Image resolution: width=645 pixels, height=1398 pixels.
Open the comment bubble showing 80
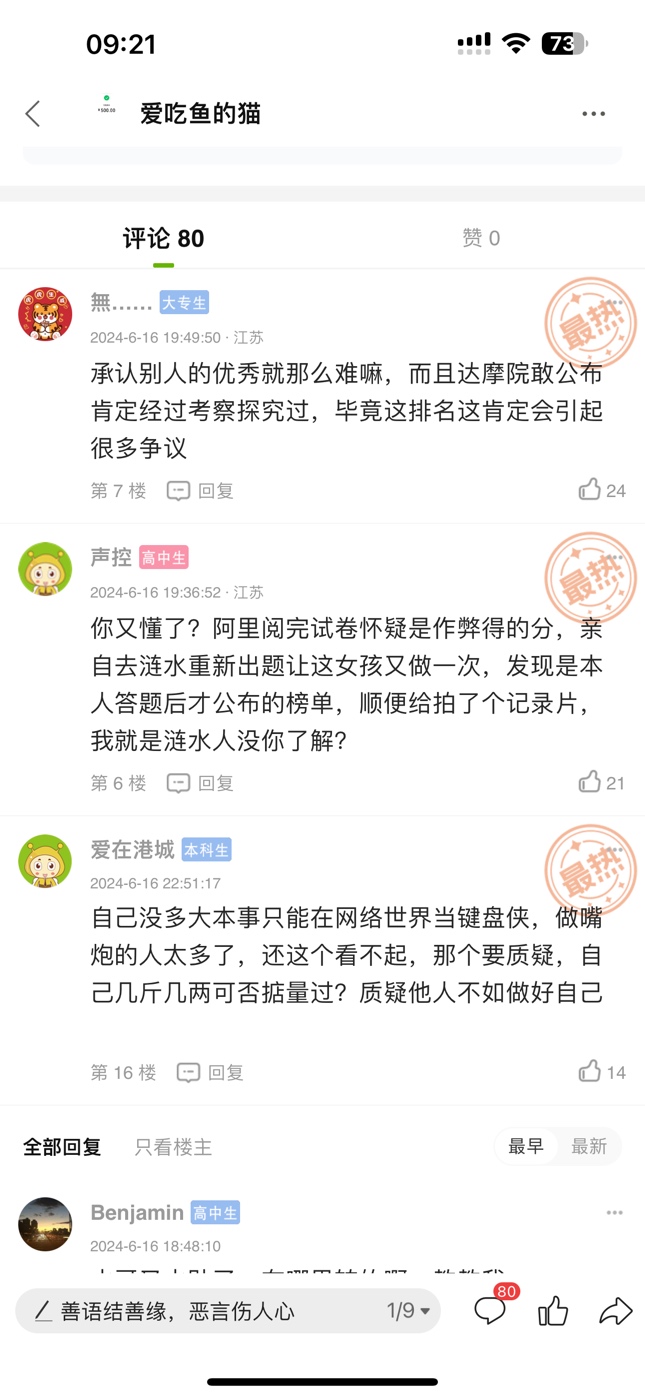[490, 1310]
